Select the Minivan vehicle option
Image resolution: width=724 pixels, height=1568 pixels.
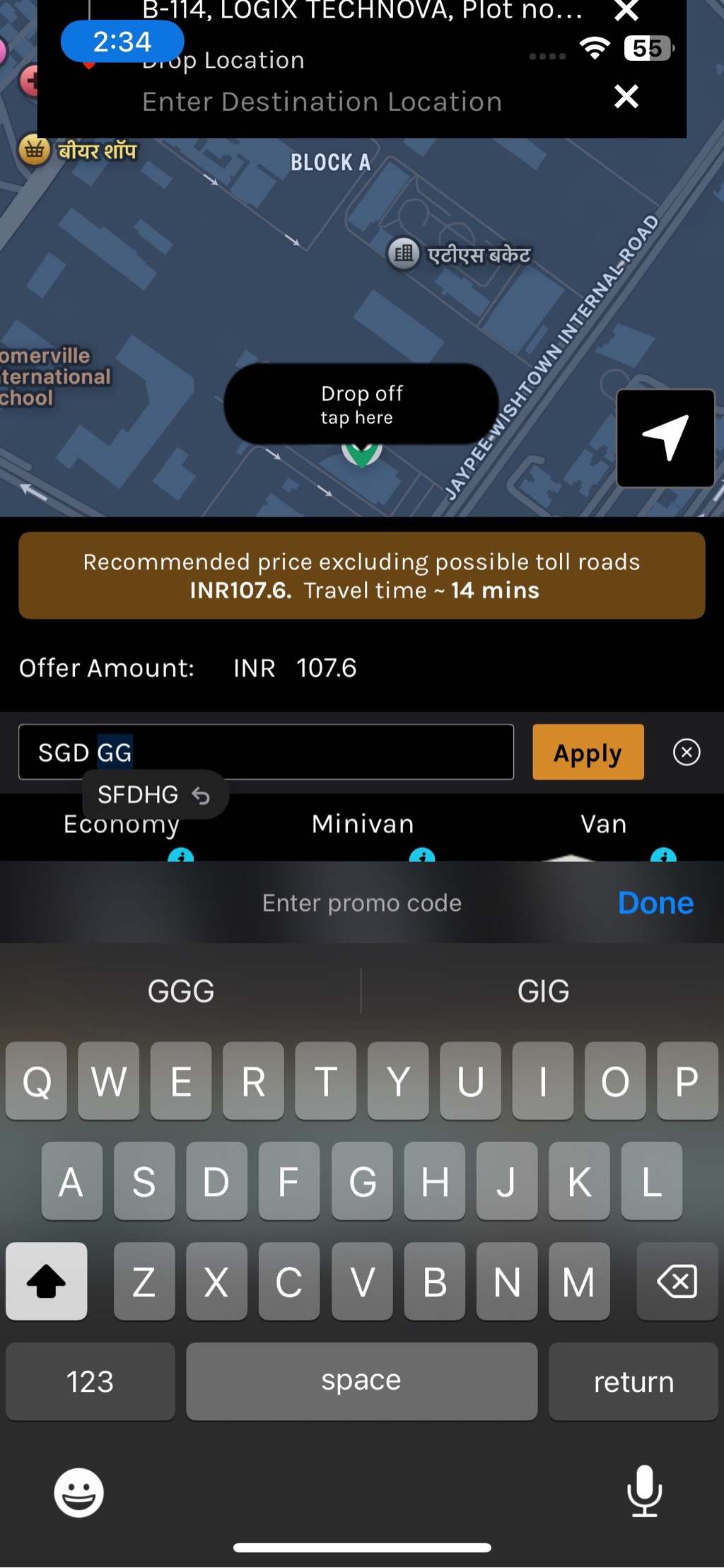[x=363, y=825]
